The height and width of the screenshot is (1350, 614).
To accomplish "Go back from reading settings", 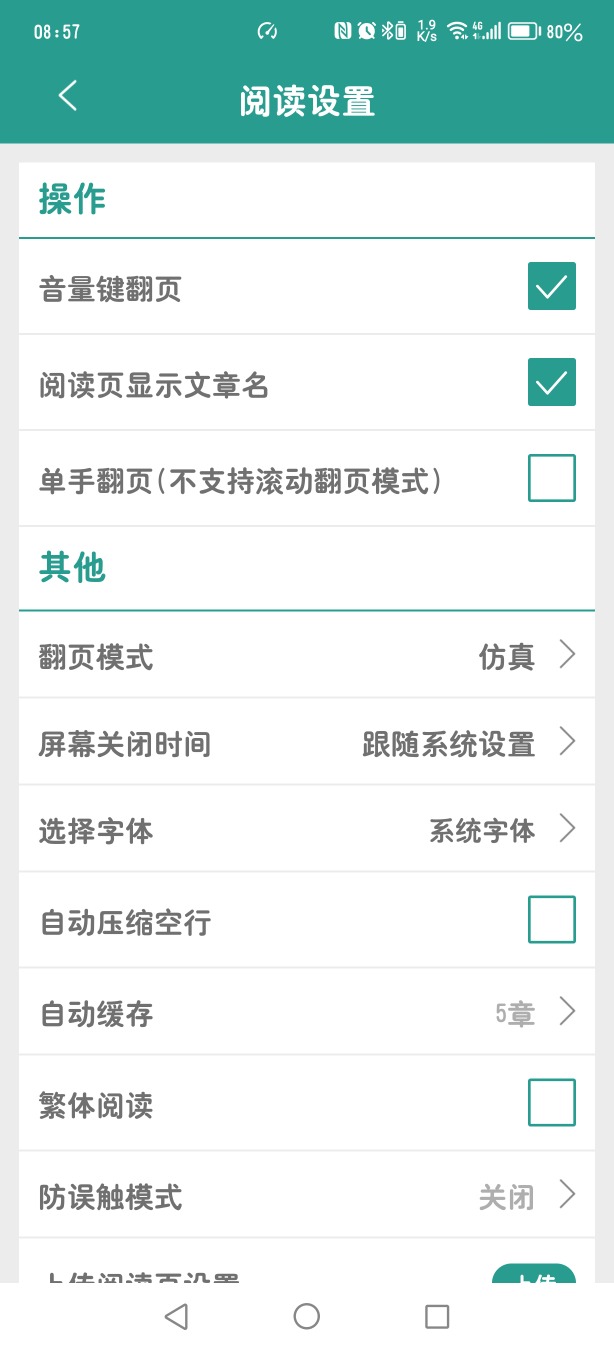I will pos(67,97).
